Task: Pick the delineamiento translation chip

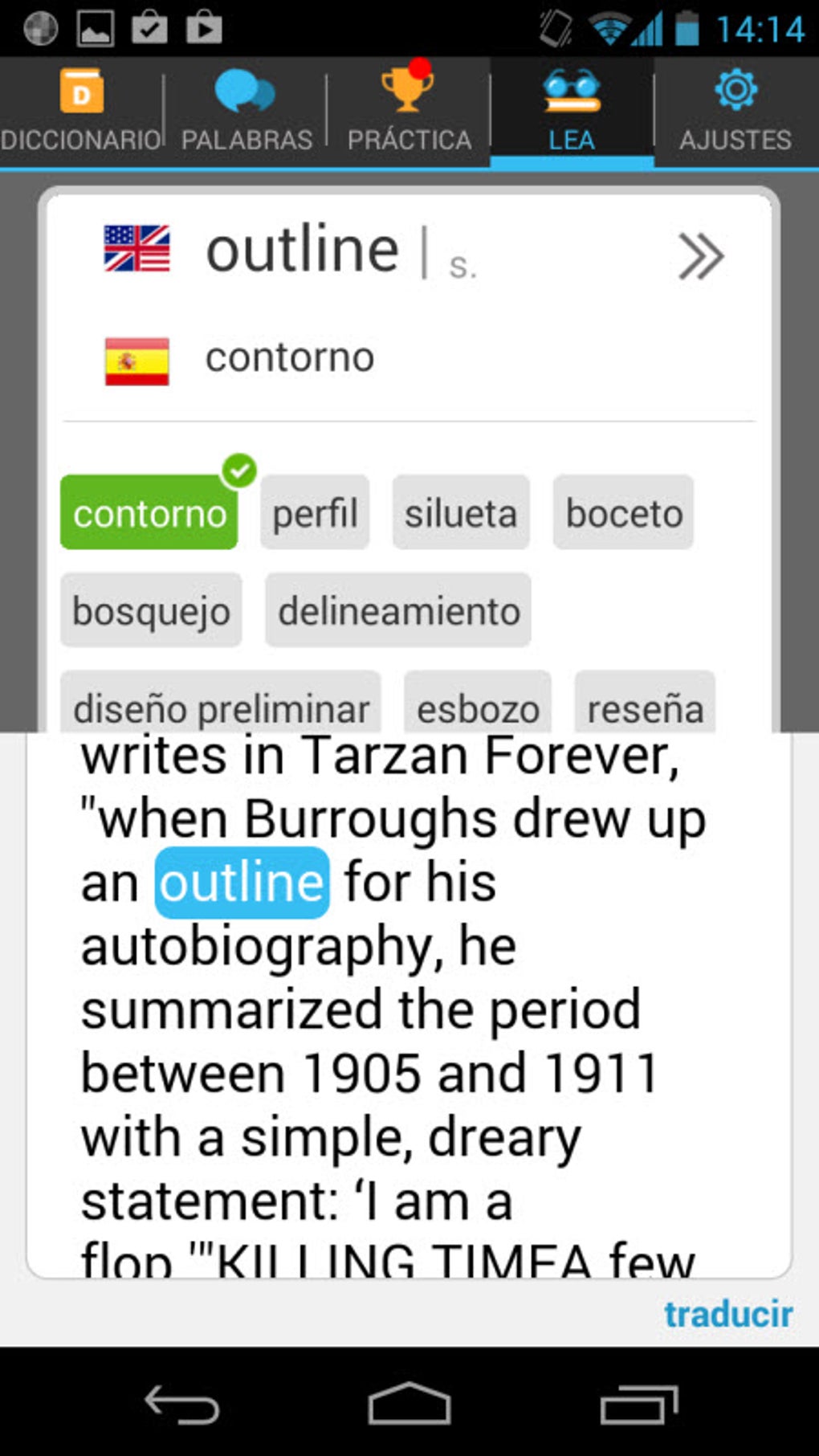Action: pos(397,610)
